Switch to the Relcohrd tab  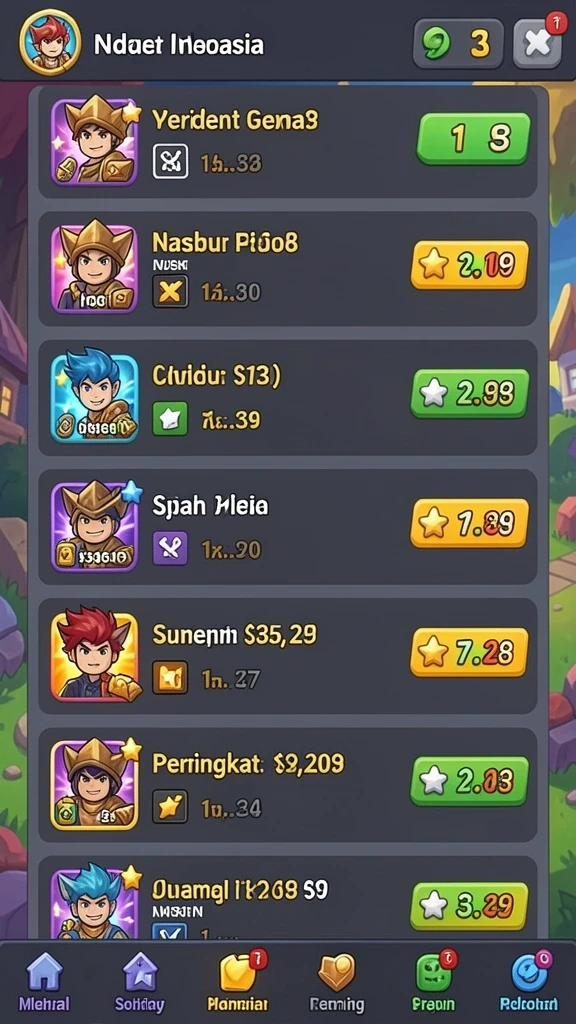(529, 982)
